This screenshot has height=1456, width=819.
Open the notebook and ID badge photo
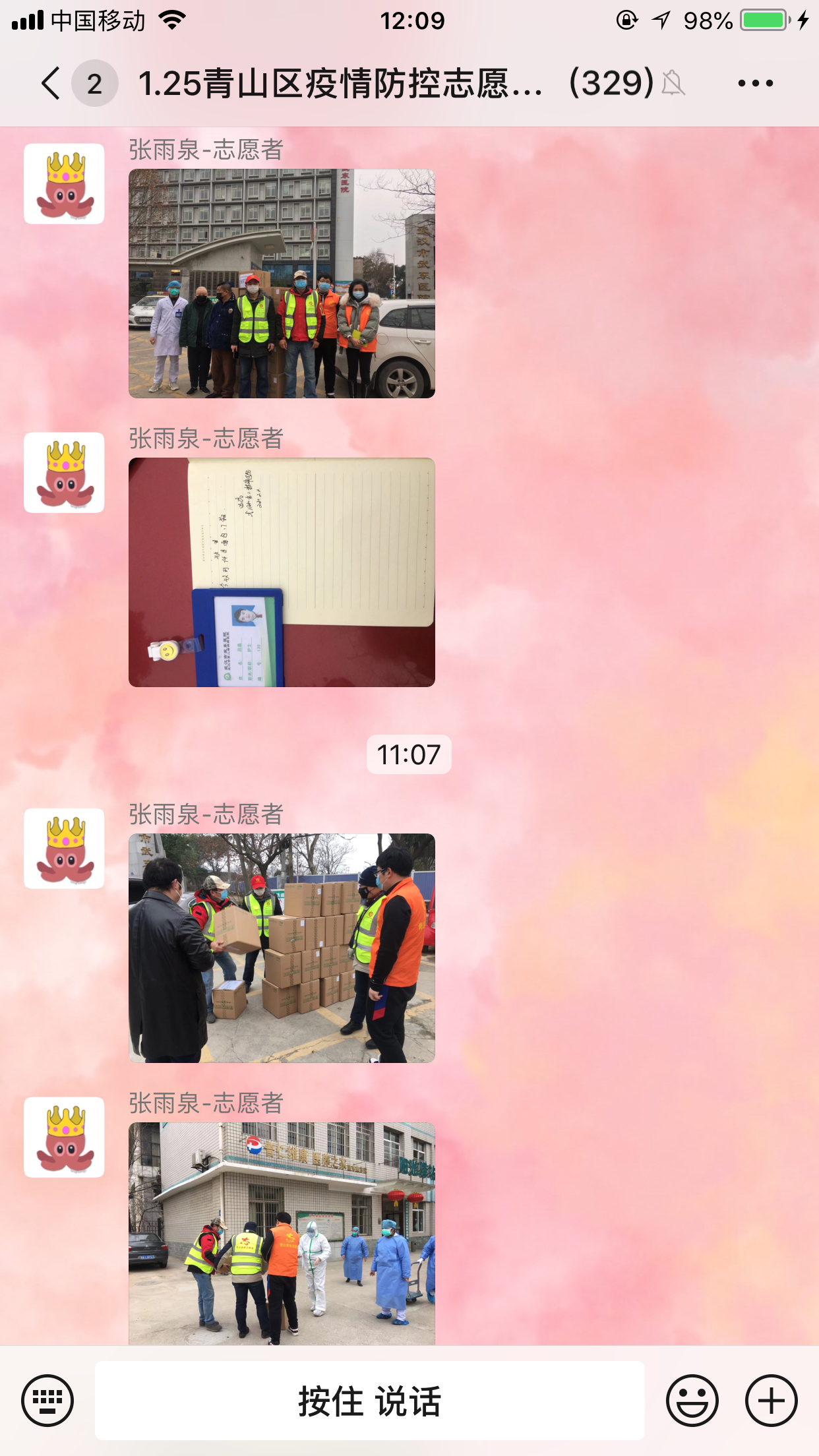click(x=282, y=572)
